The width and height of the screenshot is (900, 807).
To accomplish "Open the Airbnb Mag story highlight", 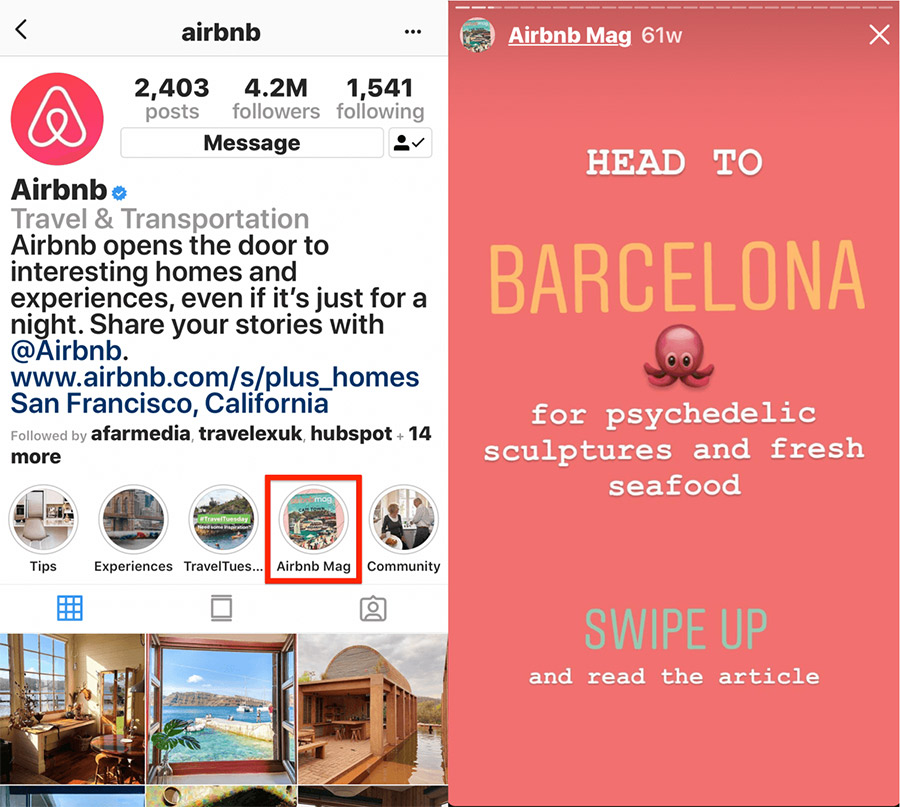I will point(314,520).
